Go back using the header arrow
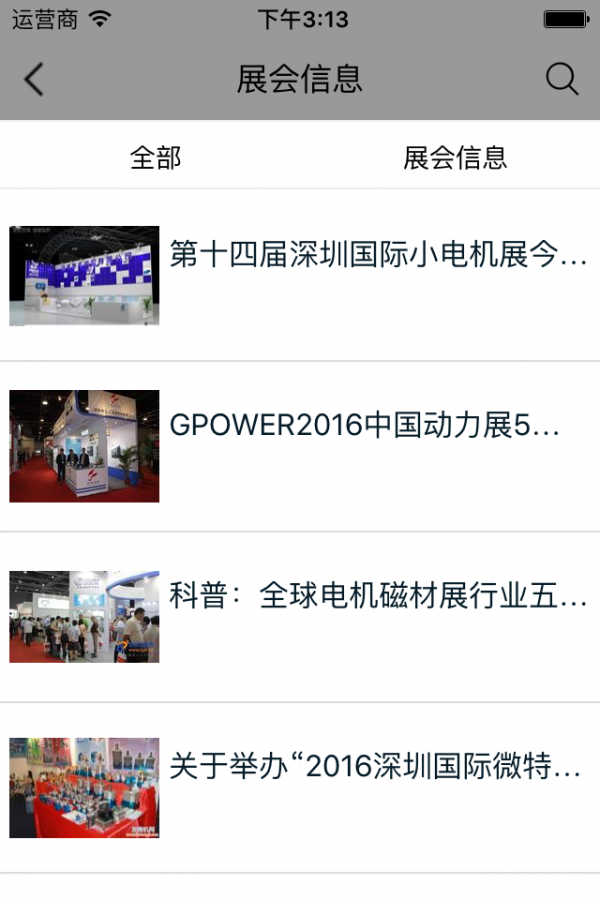This screenshot has width=600, height=900. pos(34,79)
